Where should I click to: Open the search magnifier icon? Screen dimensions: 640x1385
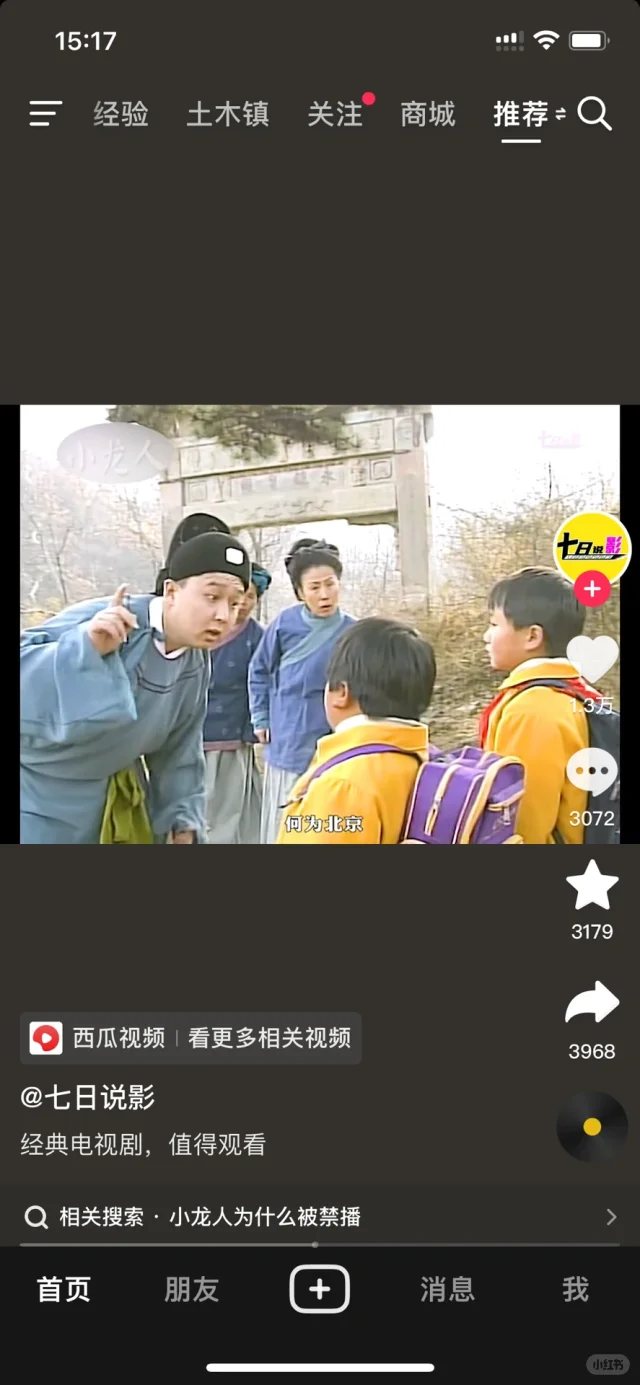(x=594, y=114)
